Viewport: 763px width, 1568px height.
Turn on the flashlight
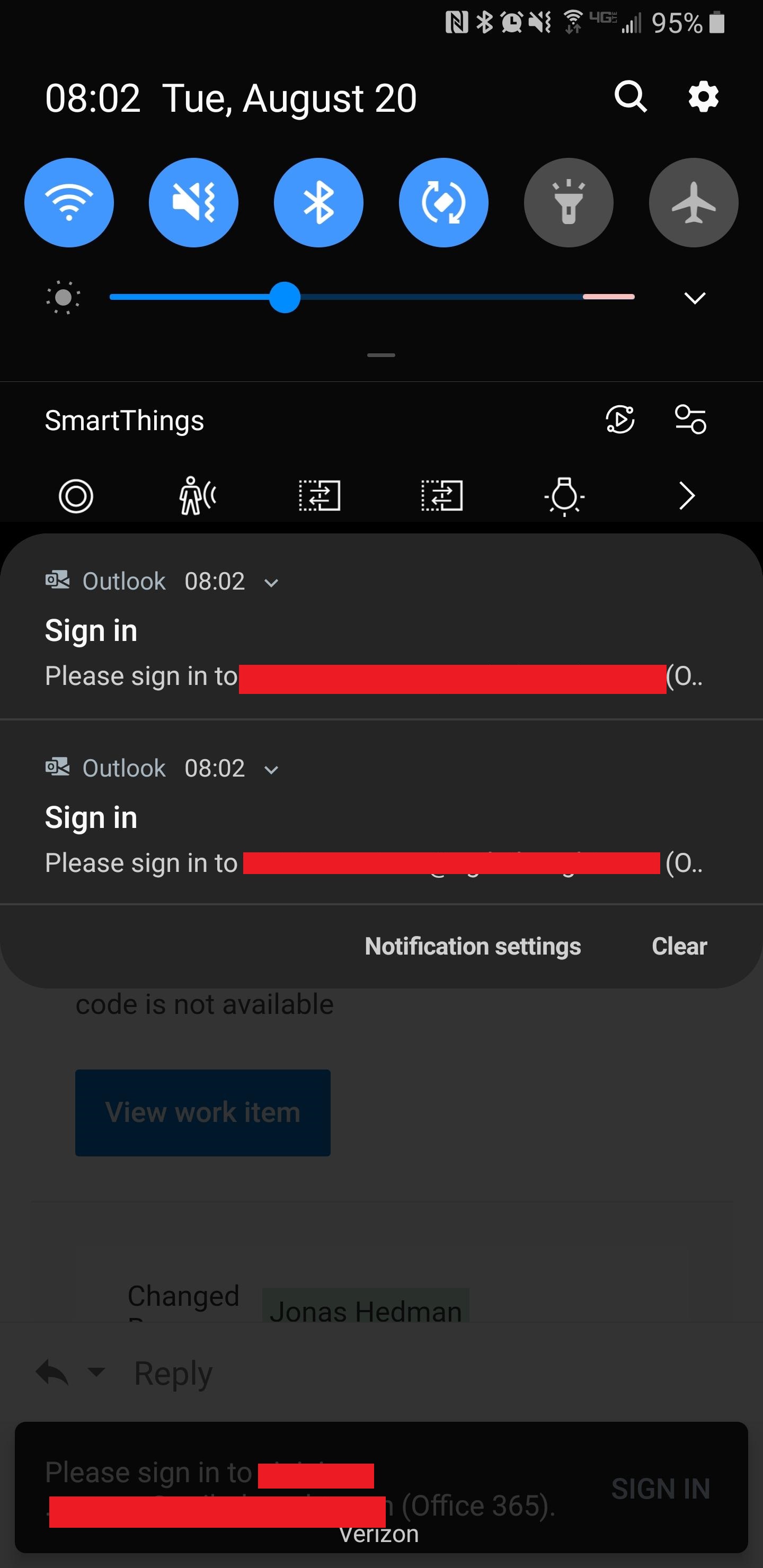coord(569,203)
